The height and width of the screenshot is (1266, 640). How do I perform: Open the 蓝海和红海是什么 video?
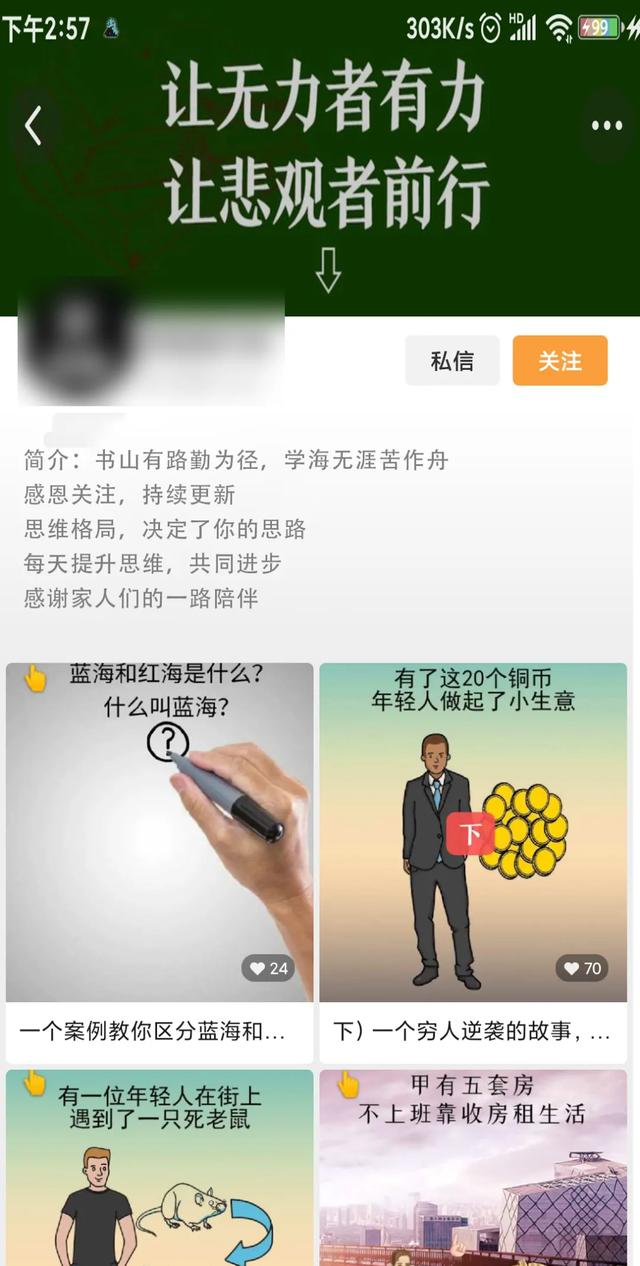point(160,832)
